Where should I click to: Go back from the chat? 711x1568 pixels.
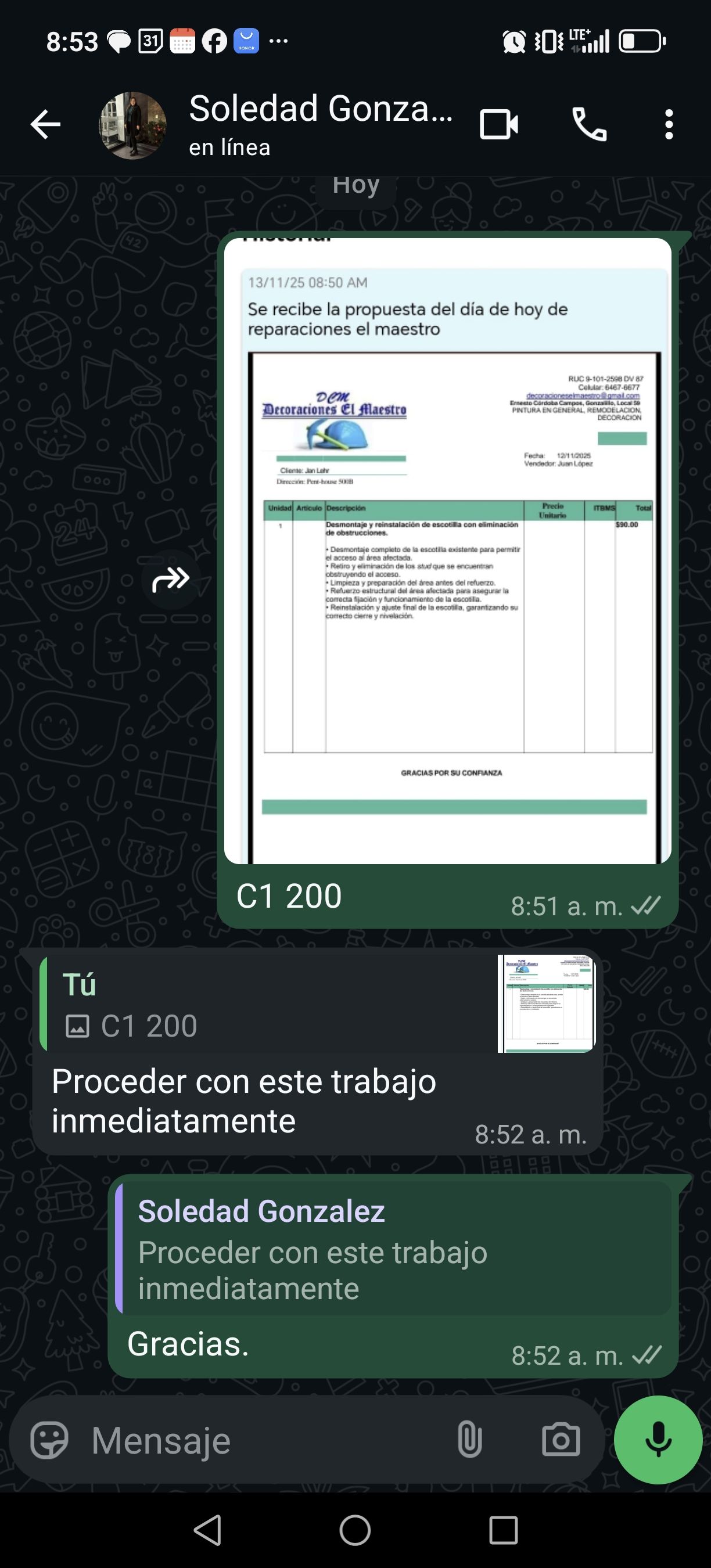click(x=46, y=125)
